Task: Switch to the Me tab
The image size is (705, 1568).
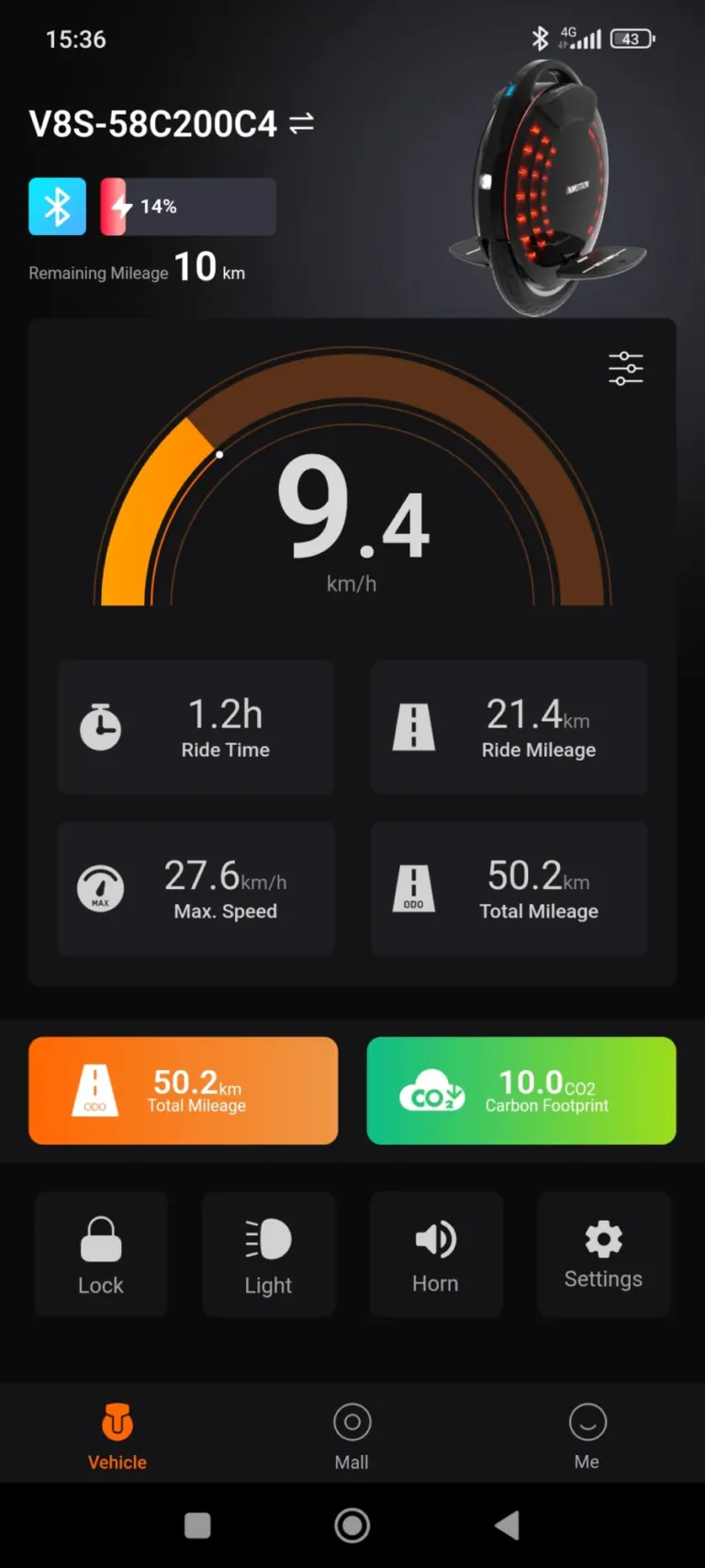Action: [587, 1436]
